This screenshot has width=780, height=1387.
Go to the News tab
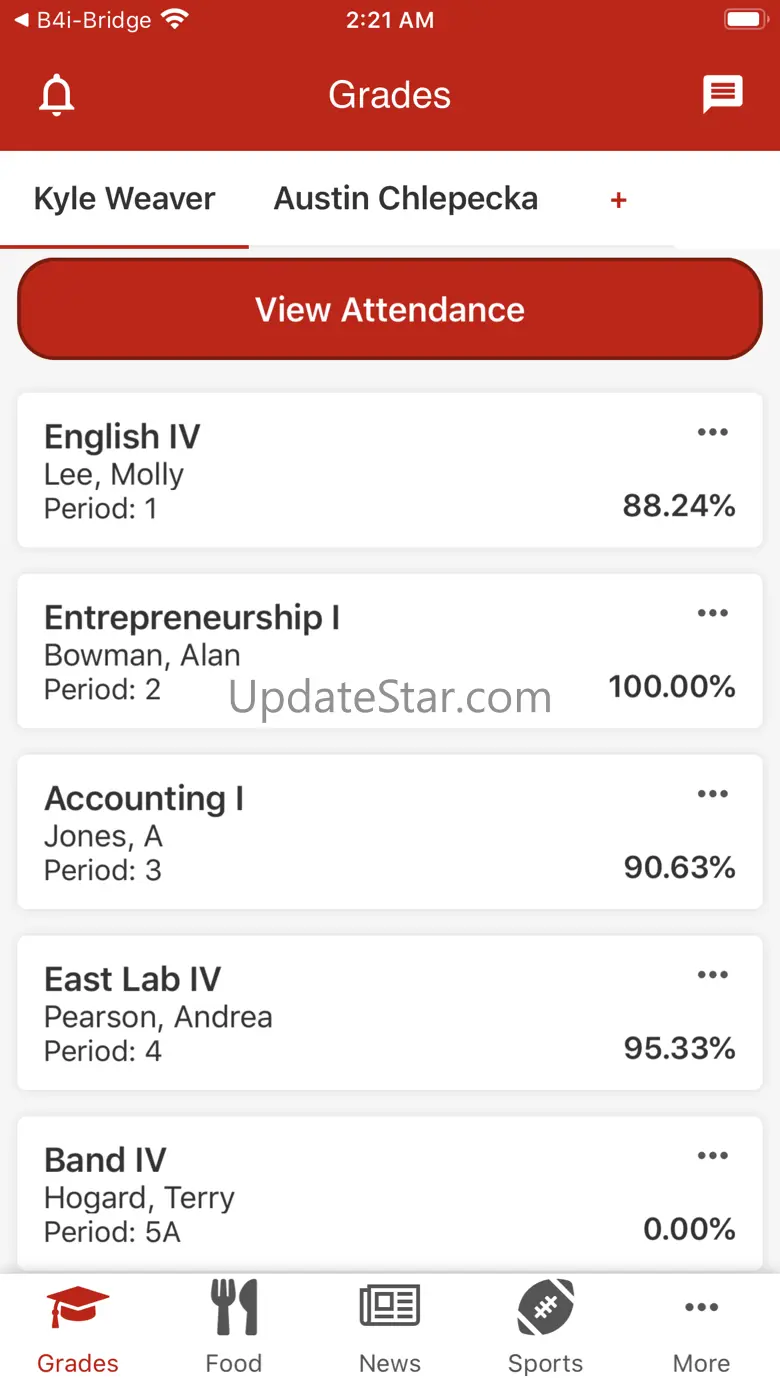point(390,1325)
